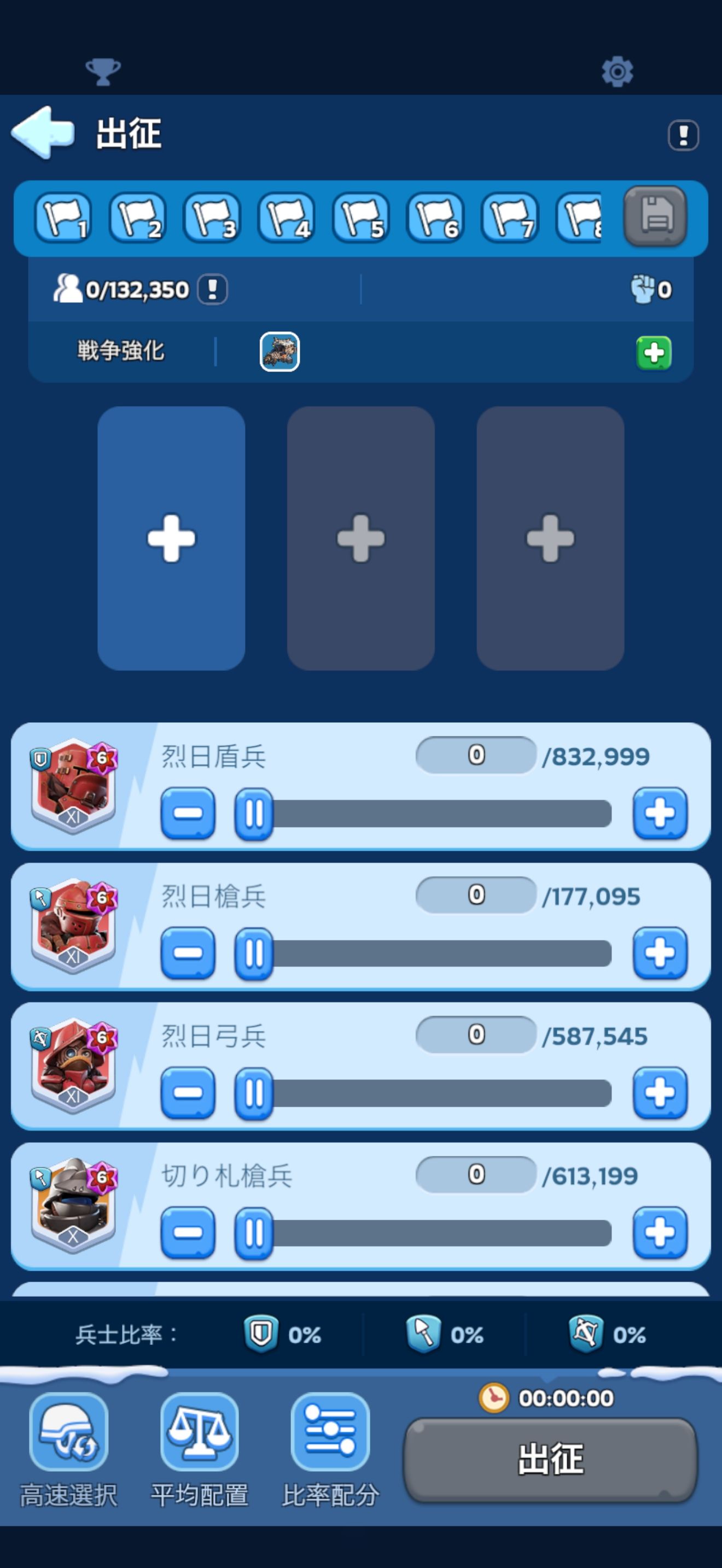Open the info icon next to the 出征 title

click(x=683, y=134)
